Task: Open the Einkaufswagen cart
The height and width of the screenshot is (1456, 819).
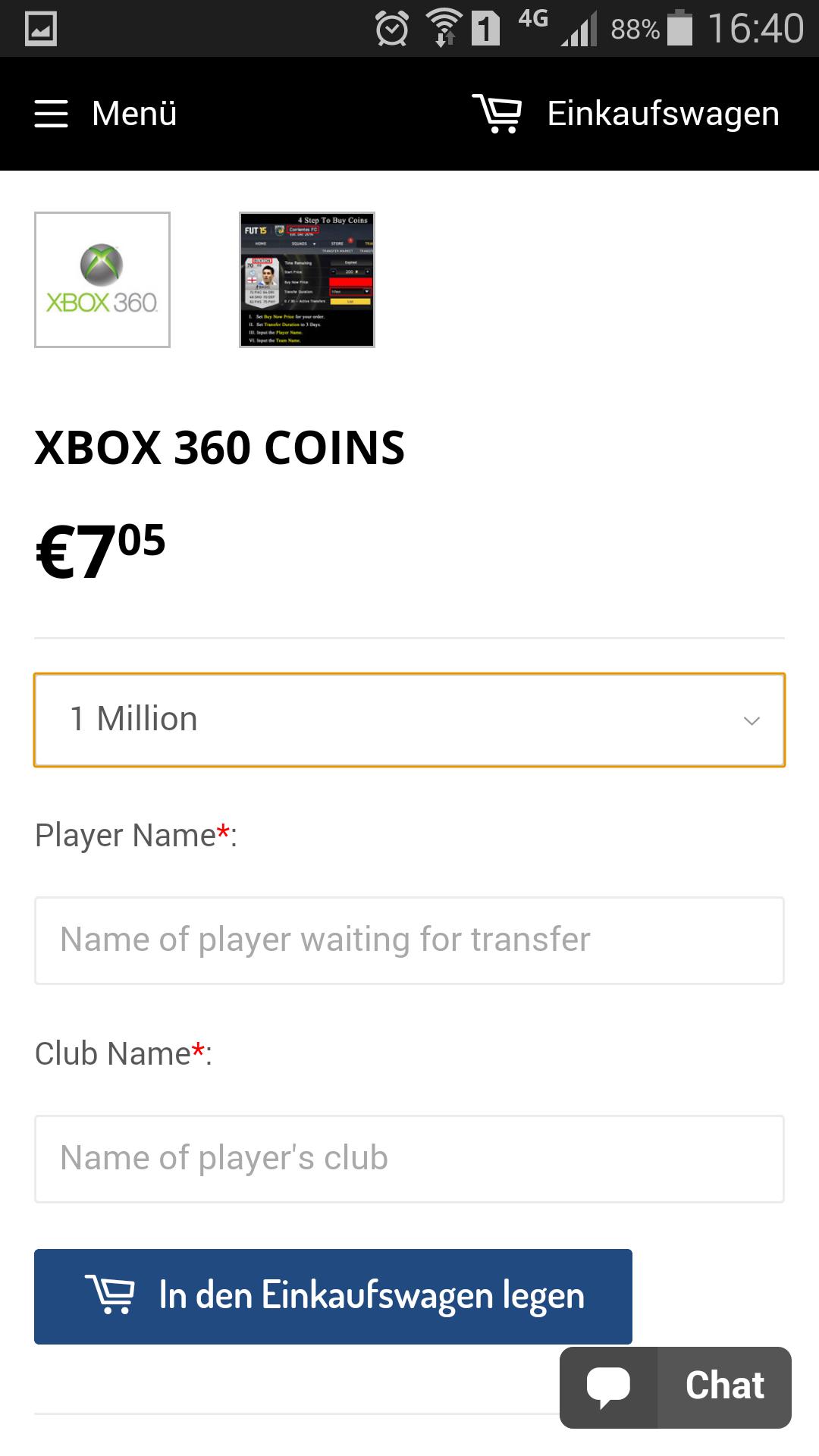Action: pyautogui.click(x=626, y=114)
